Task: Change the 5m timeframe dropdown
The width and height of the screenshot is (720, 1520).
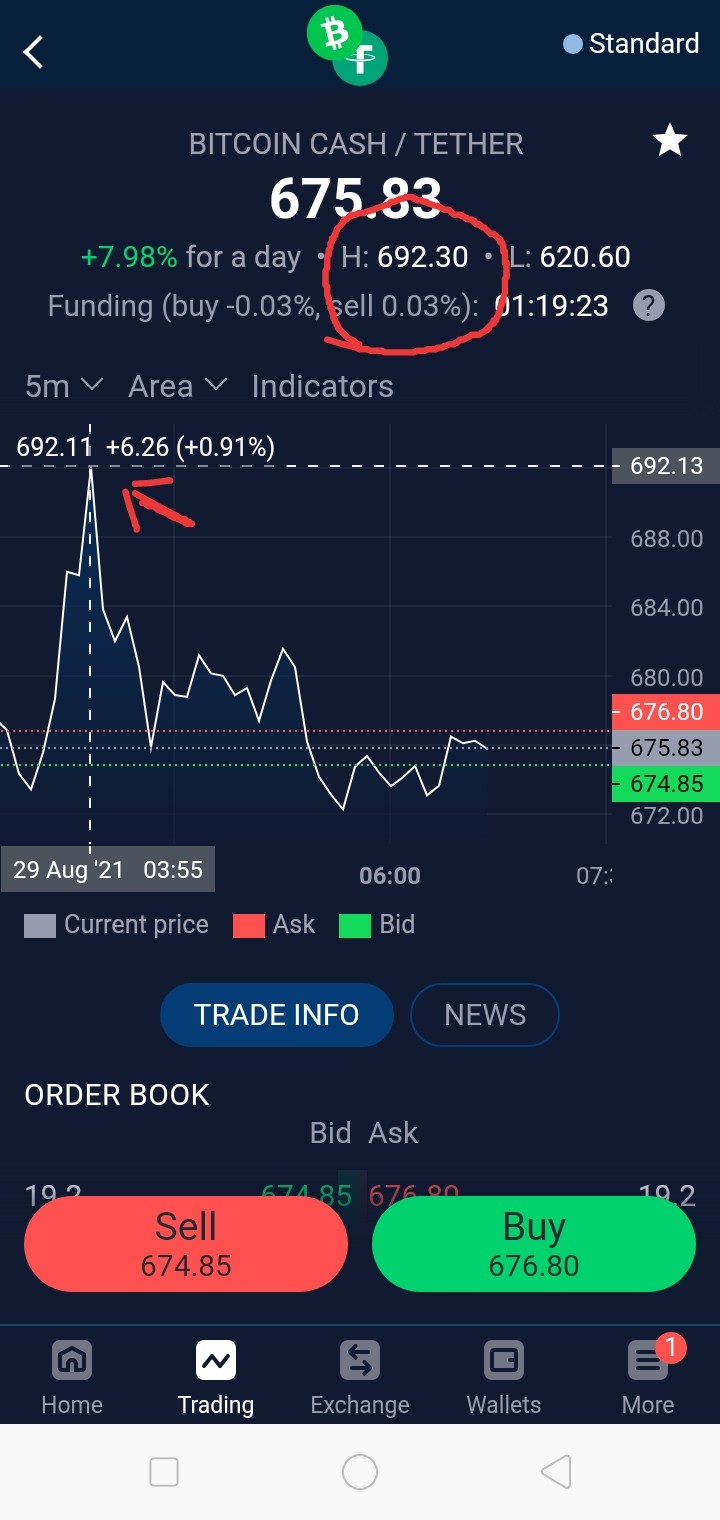Action: [x=64, y=386]
